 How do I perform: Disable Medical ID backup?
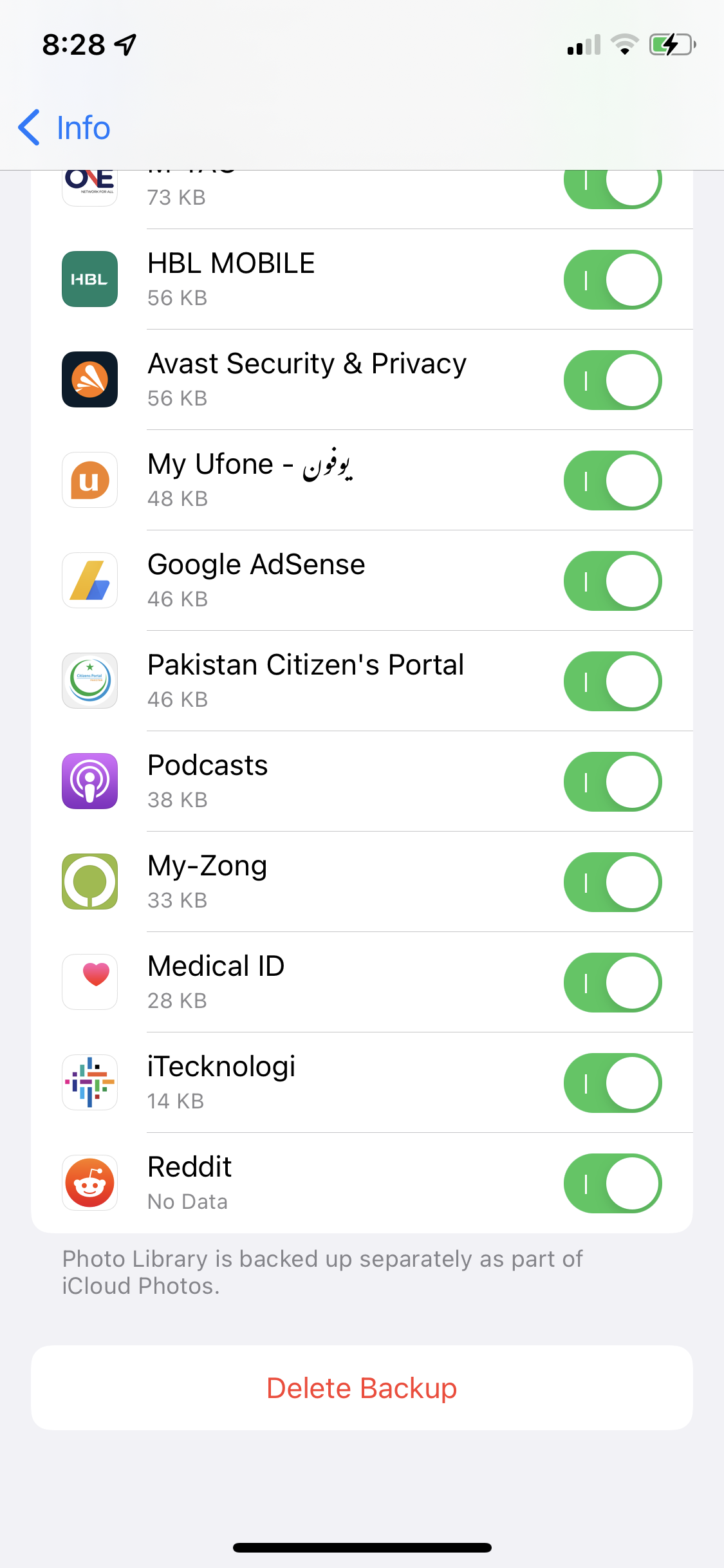click(x=612, y=982)
